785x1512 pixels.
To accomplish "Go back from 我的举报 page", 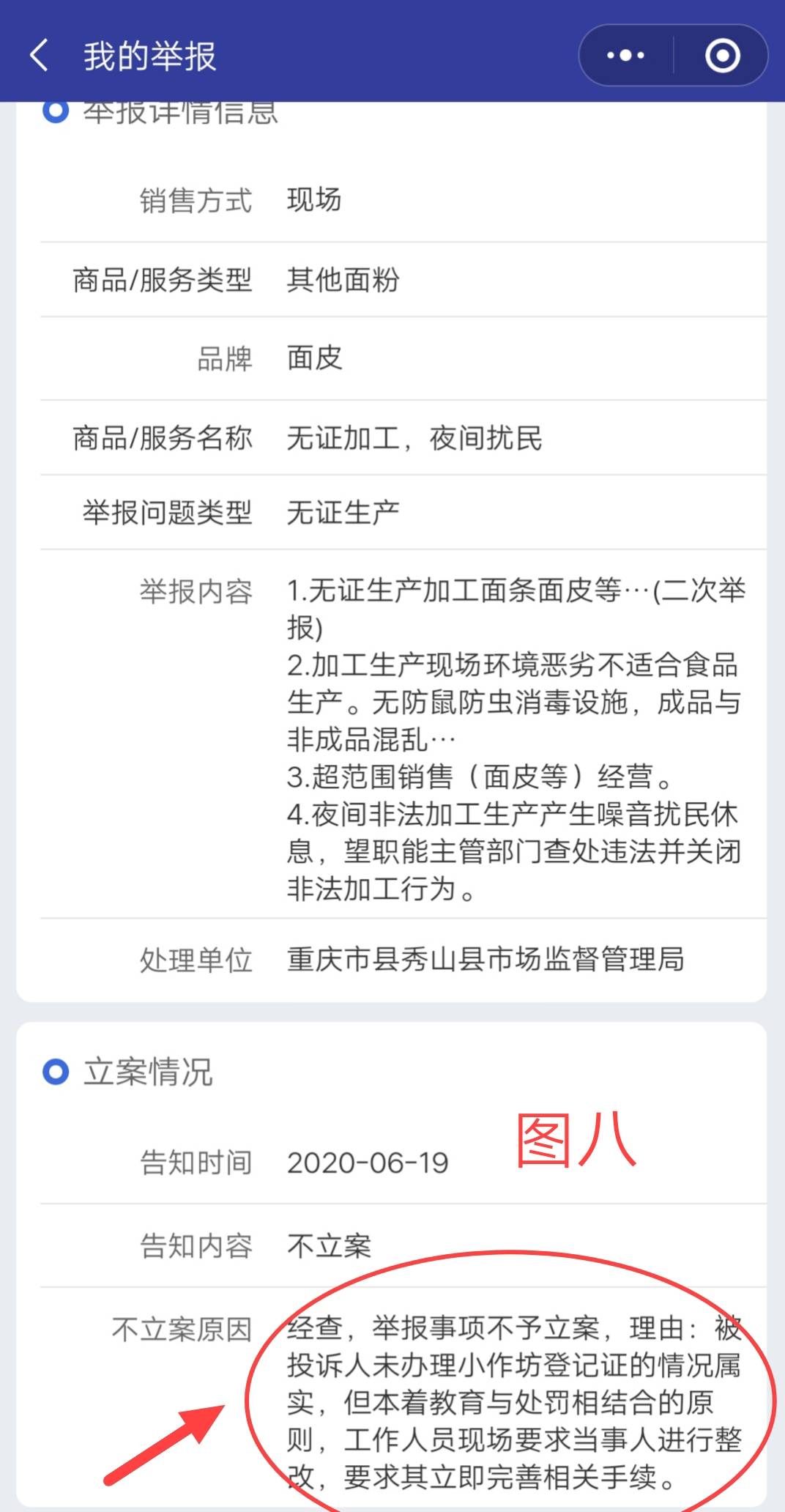I will (40, 56).
